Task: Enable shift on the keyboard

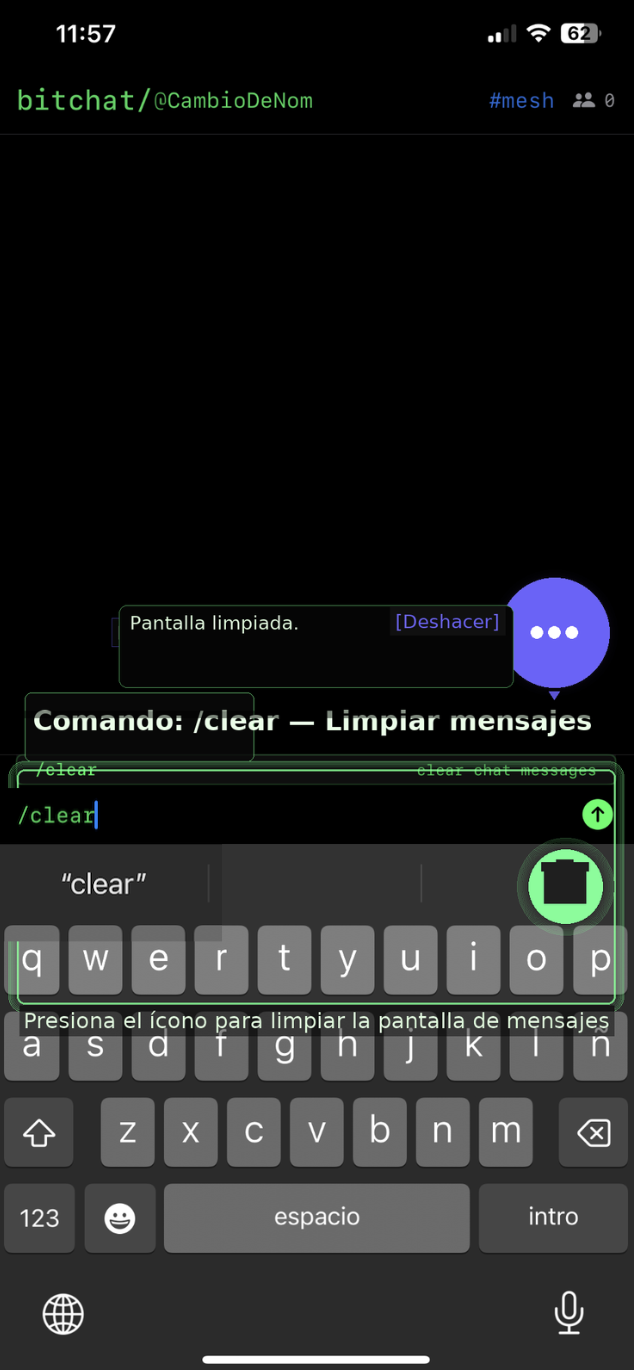Action: point(39,1132)
